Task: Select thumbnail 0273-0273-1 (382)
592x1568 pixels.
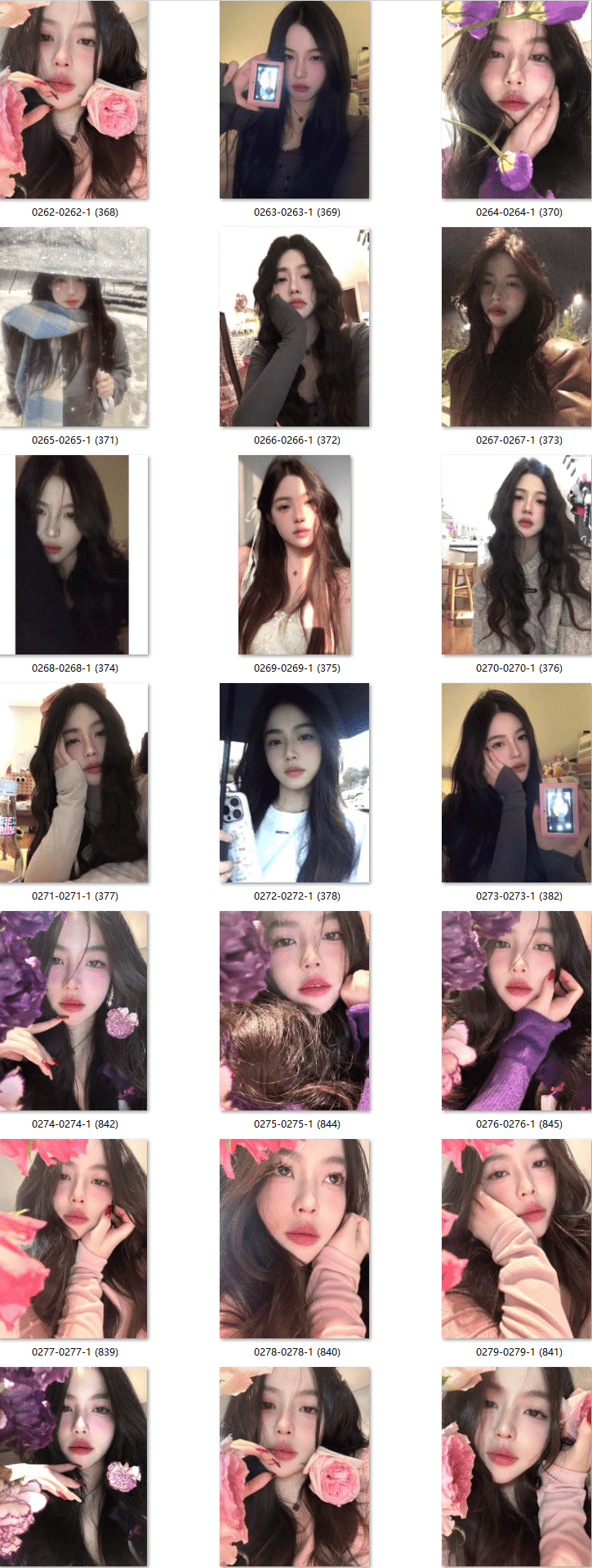Action: (x=517, y=783)
